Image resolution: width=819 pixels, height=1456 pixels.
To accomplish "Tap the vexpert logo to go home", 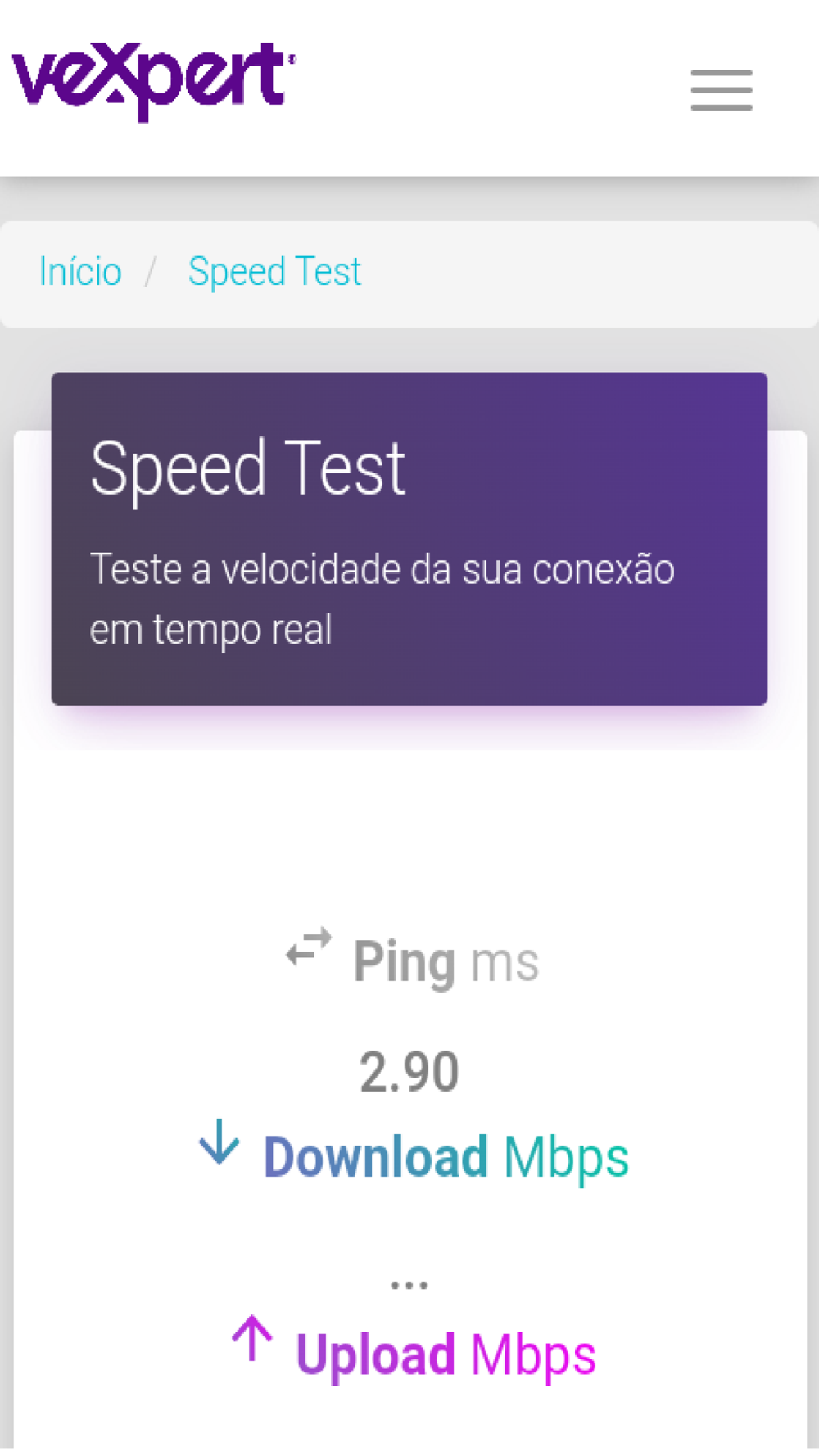I will [154, 80].
